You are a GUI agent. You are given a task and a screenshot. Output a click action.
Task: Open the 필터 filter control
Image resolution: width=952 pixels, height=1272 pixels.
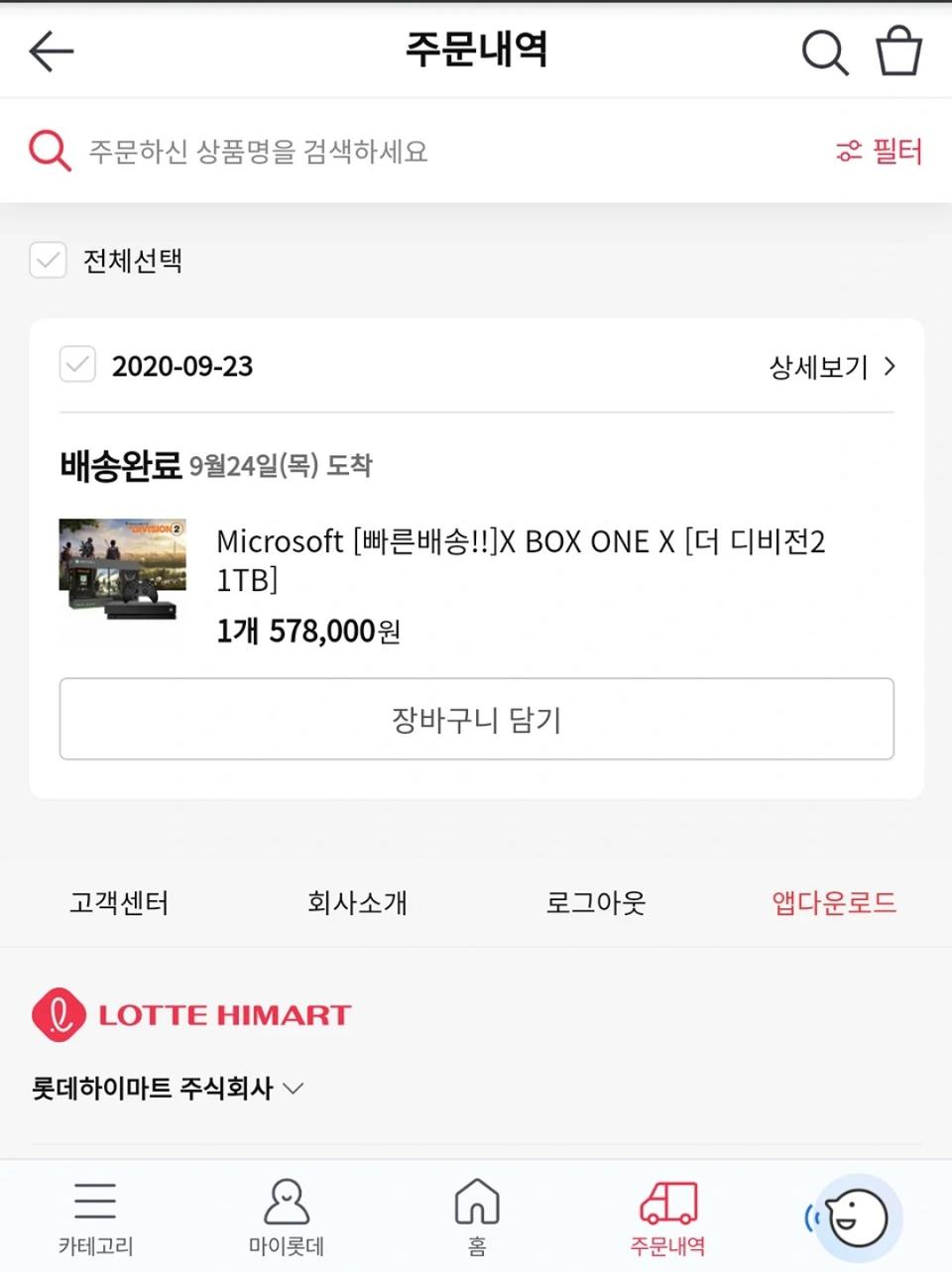[x=879, y=151]
